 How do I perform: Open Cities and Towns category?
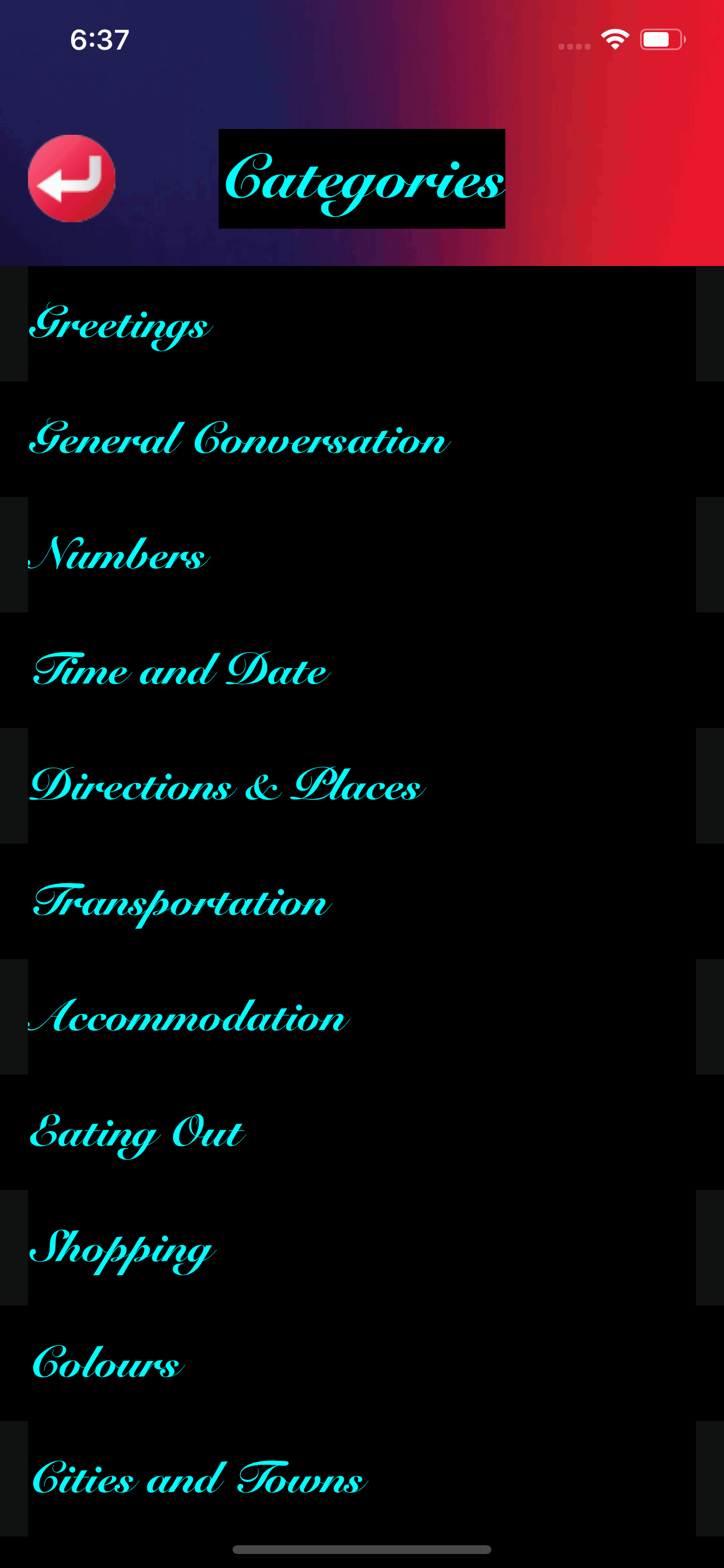pyautogui.click(x=199, y=1479)
